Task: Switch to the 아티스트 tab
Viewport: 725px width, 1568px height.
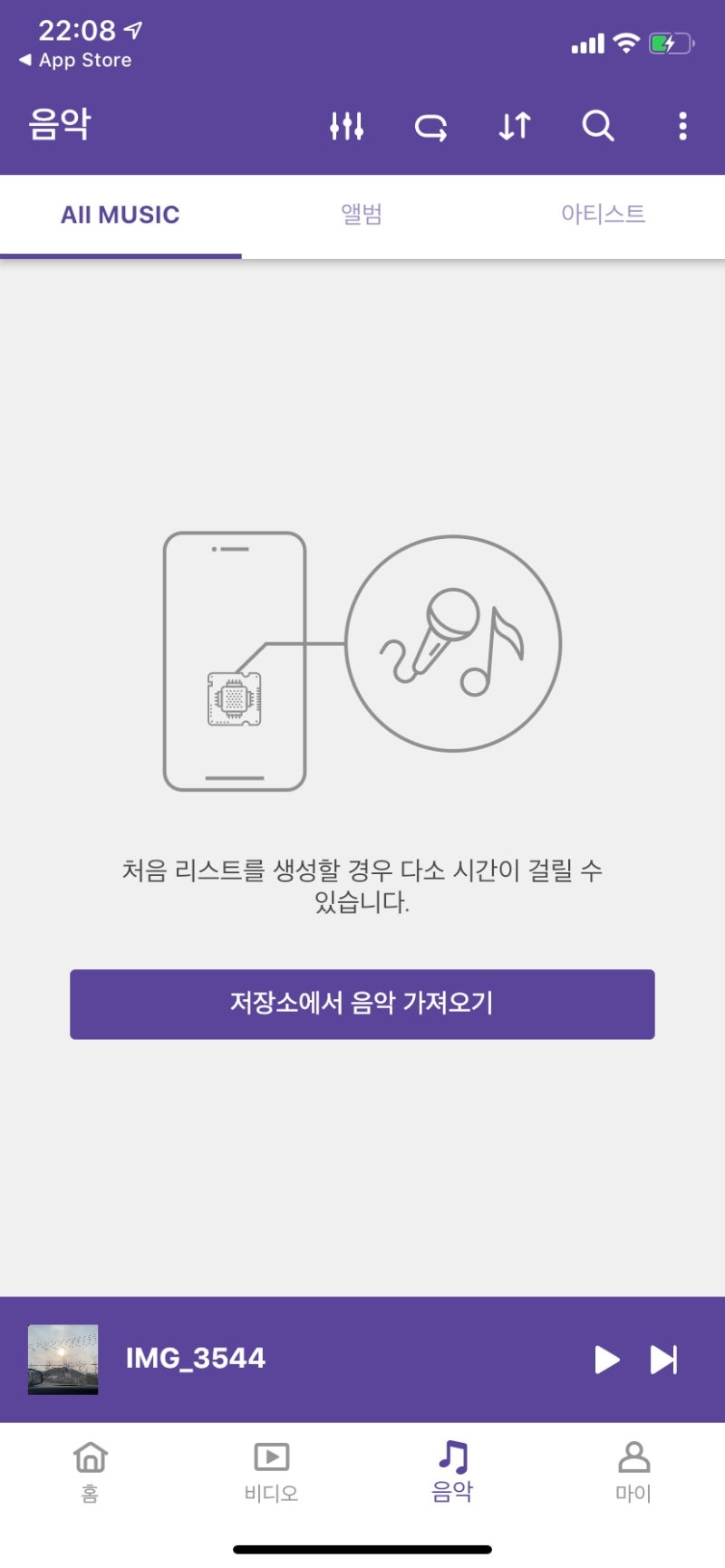Action: click(604, 215)
